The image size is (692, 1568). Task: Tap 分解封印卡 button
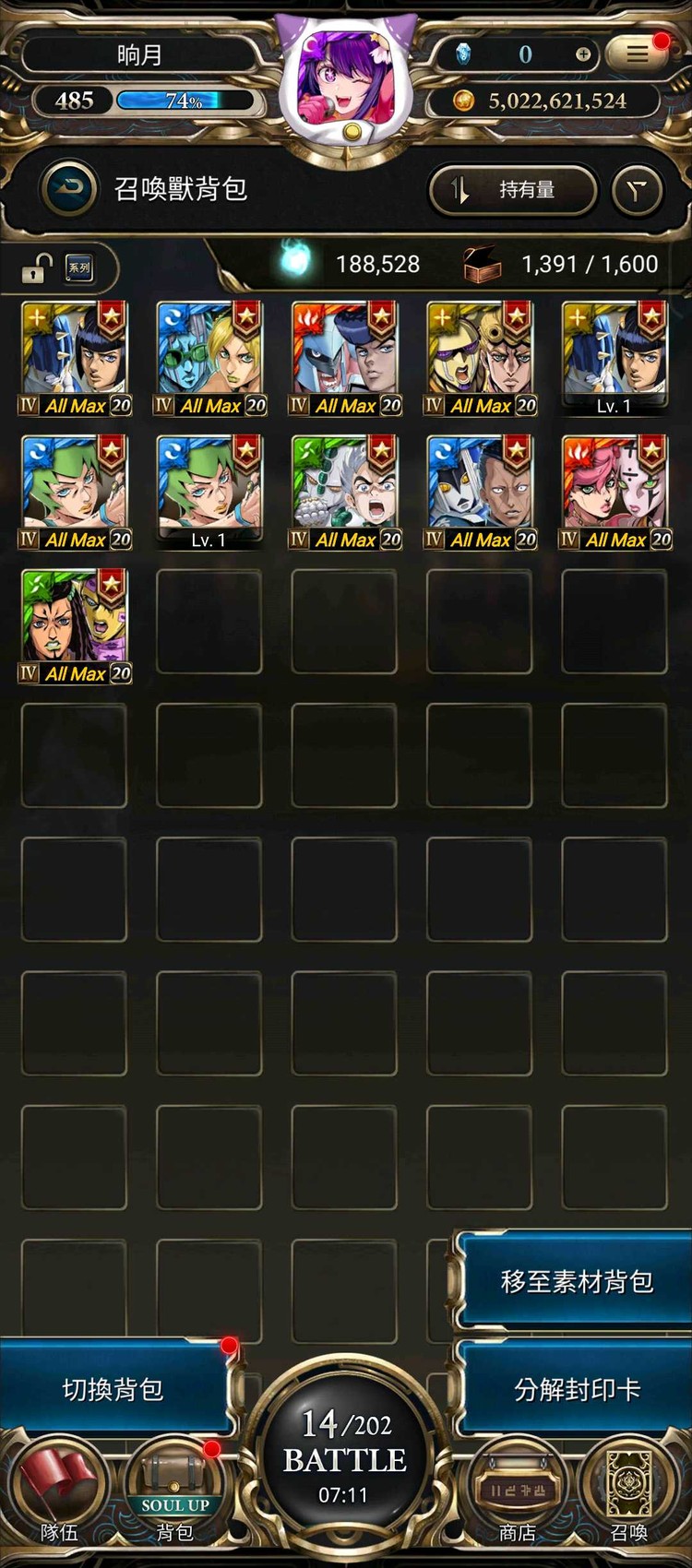point(576,1389)
